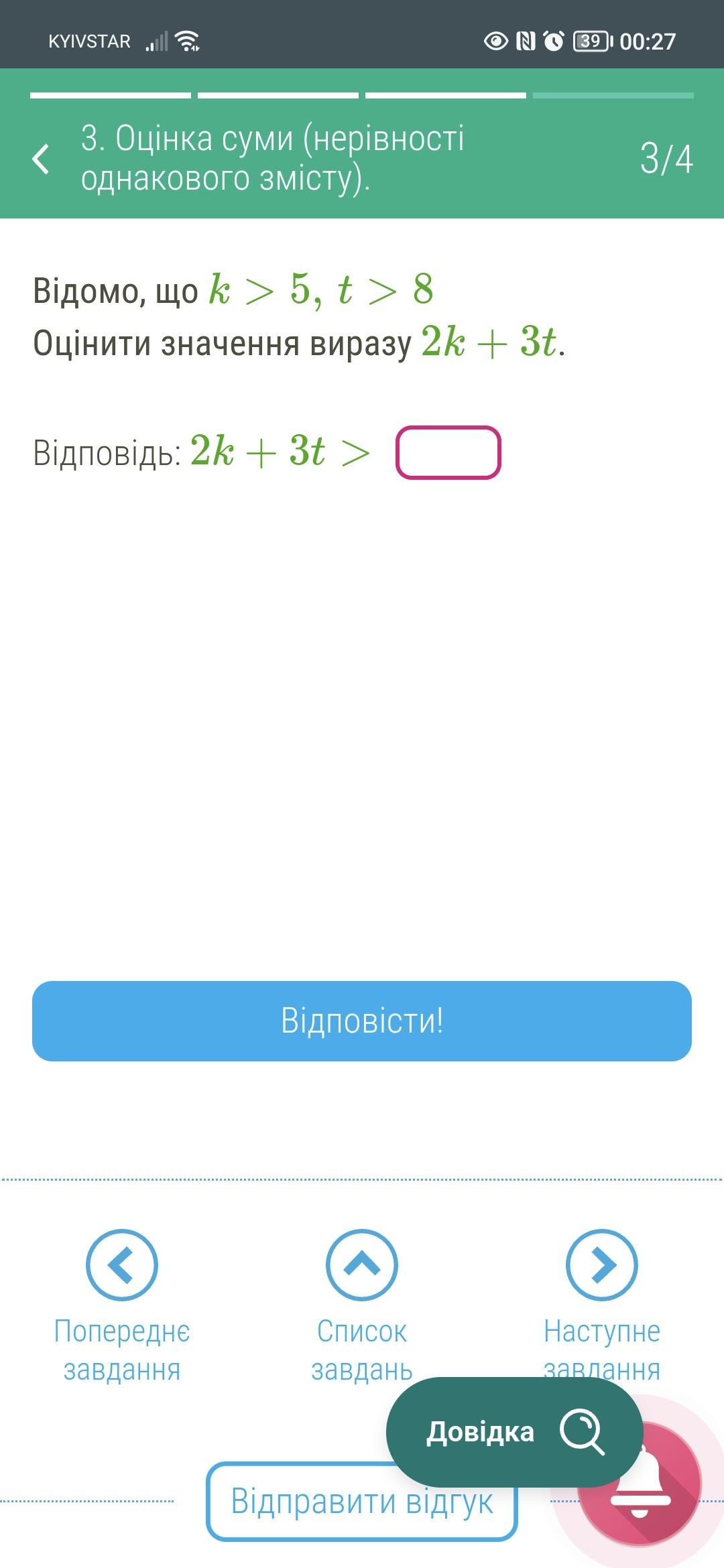Go back using the header arrow
The width and height of the screenshot is (724, 1568).
click(x=42, y=159)
